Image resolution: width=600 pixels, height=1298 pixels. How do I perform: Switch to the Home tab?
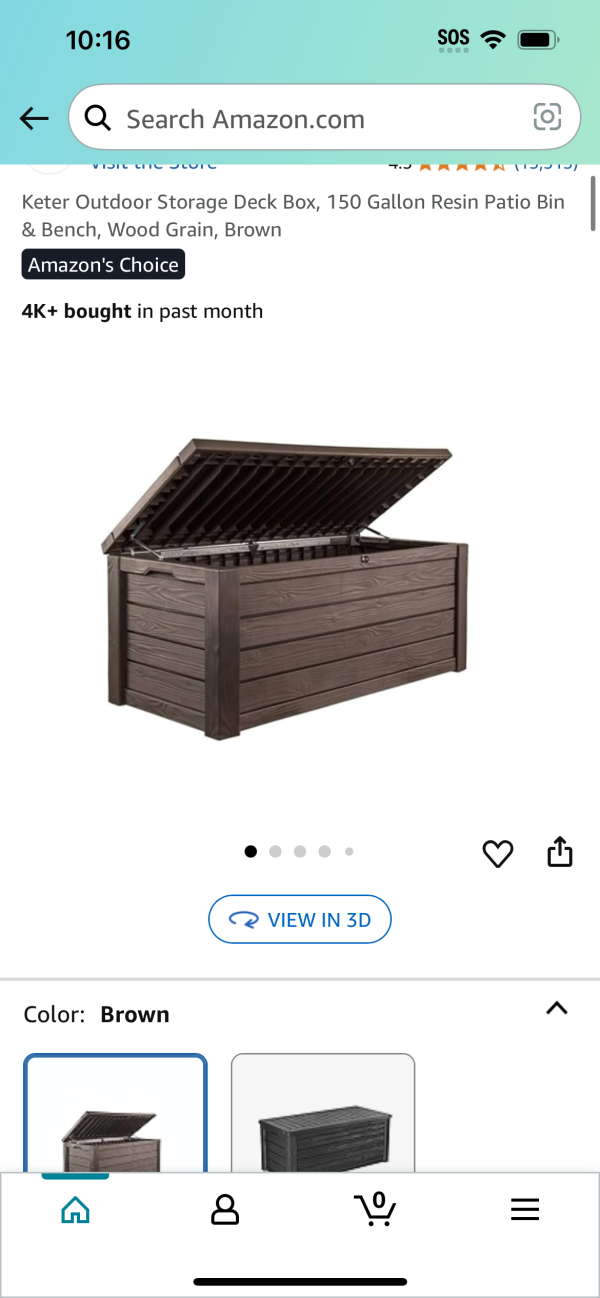[75, 1210]
